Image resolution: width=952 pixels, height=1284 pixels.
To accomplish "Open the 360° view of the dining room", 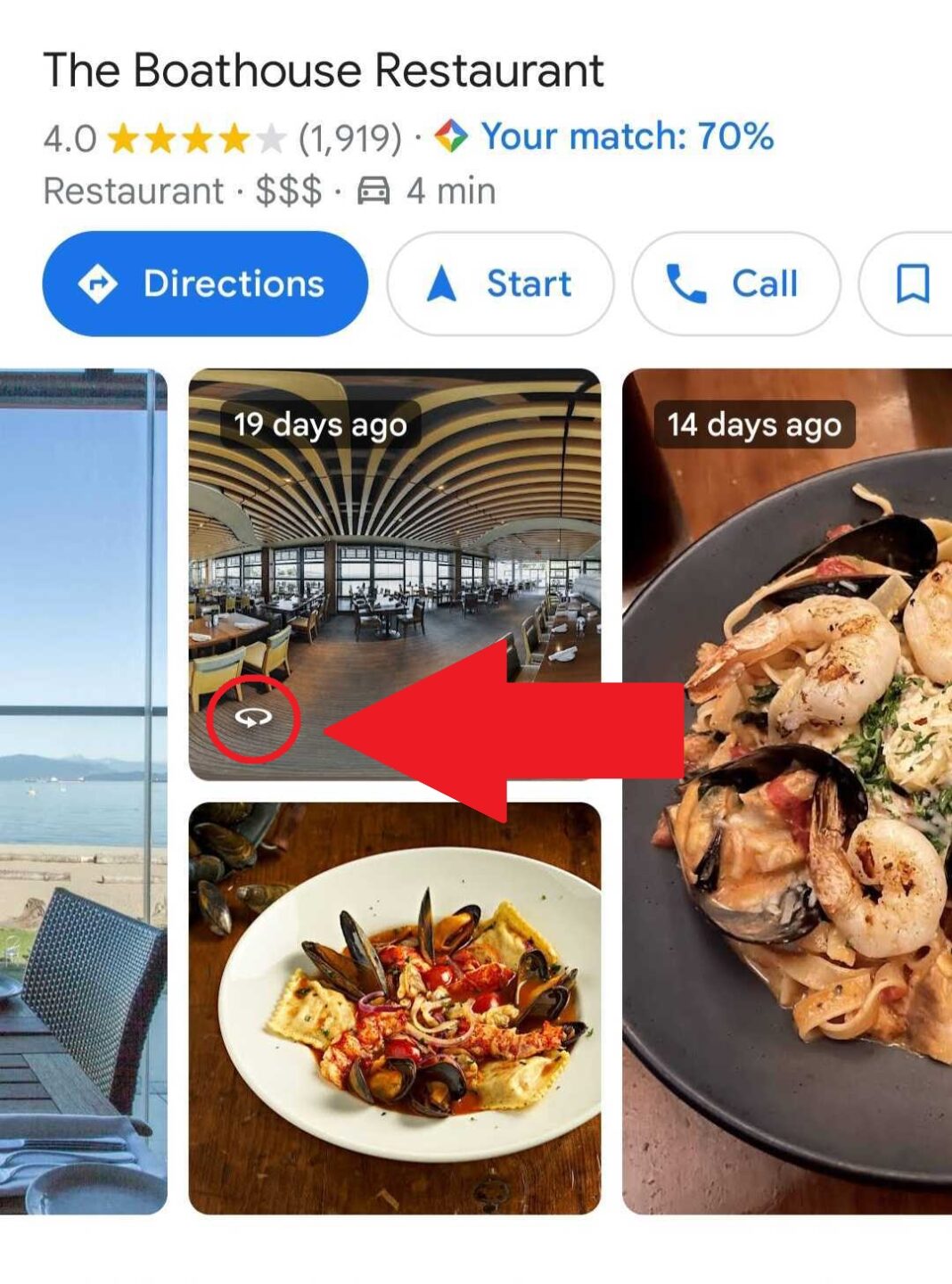I will tap(255, 716).
